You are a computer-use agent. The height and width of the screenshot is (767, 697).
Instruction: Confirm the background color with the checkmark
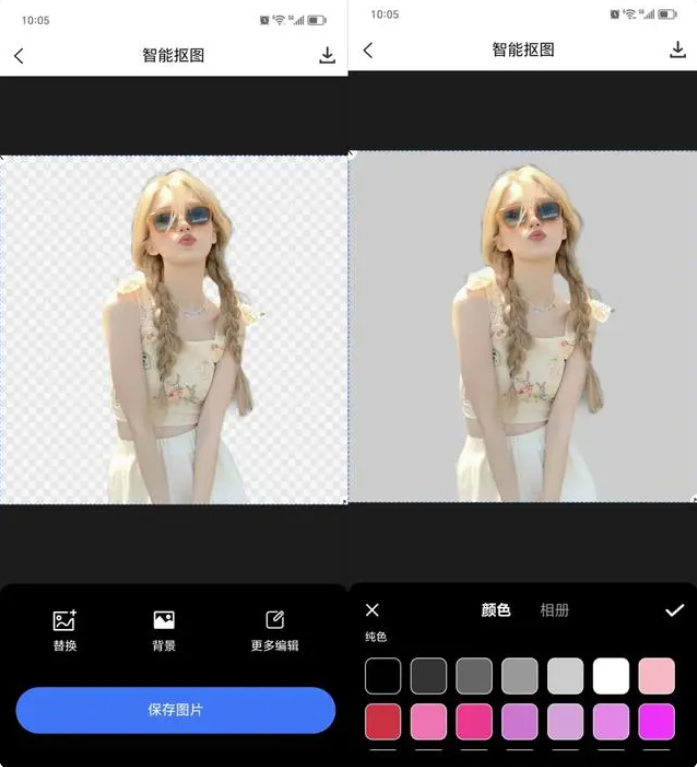pyautogui.click(x=674, y=610)
